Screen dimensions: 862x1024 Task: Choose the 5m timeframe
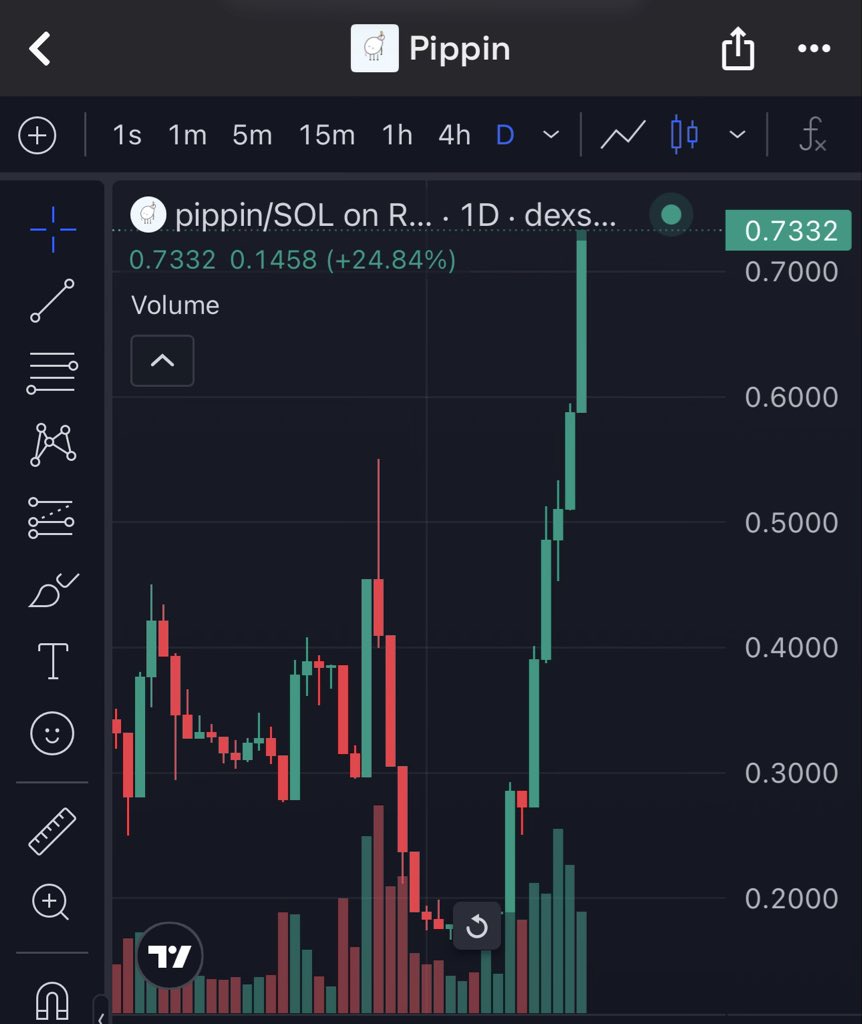click(x=252, y=135)
